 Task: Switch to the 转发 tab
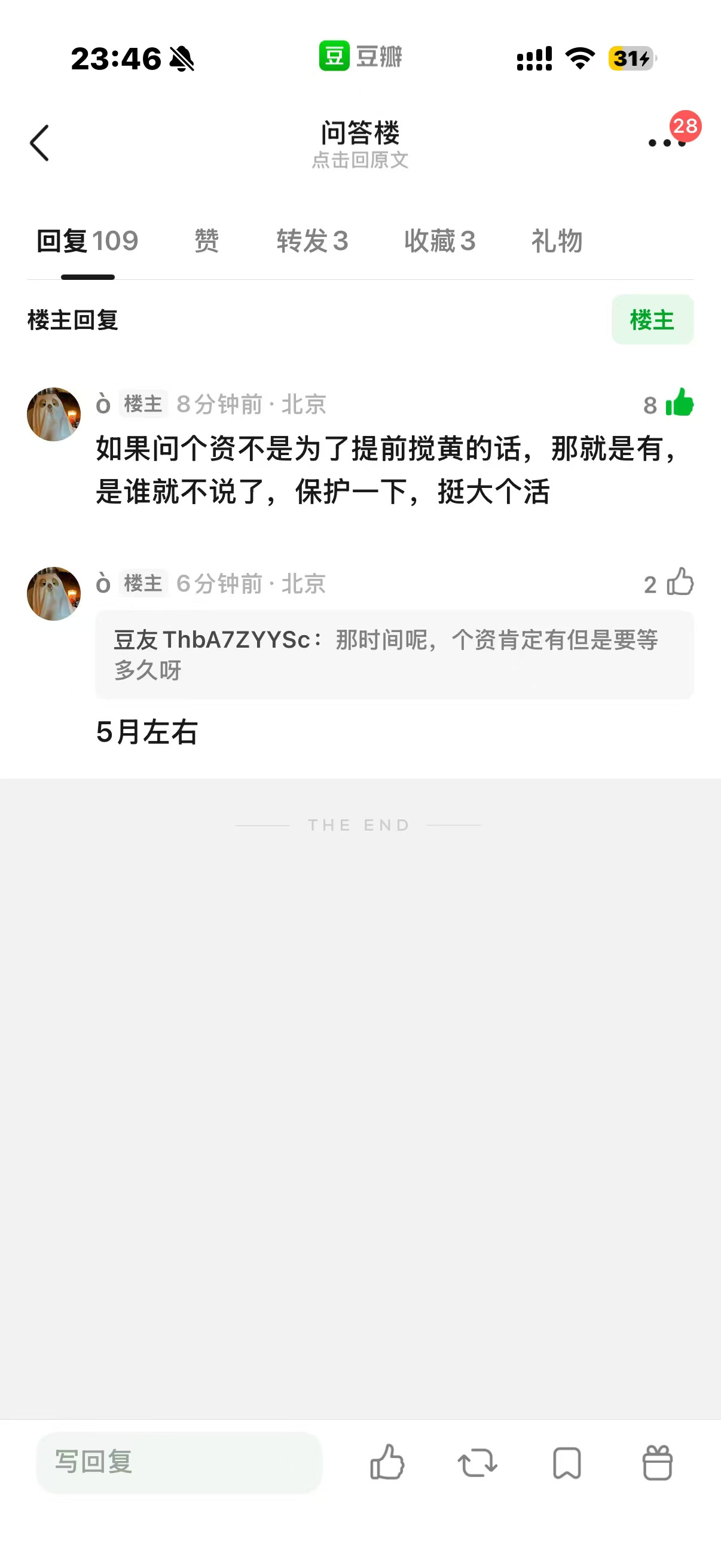point(312,241)
